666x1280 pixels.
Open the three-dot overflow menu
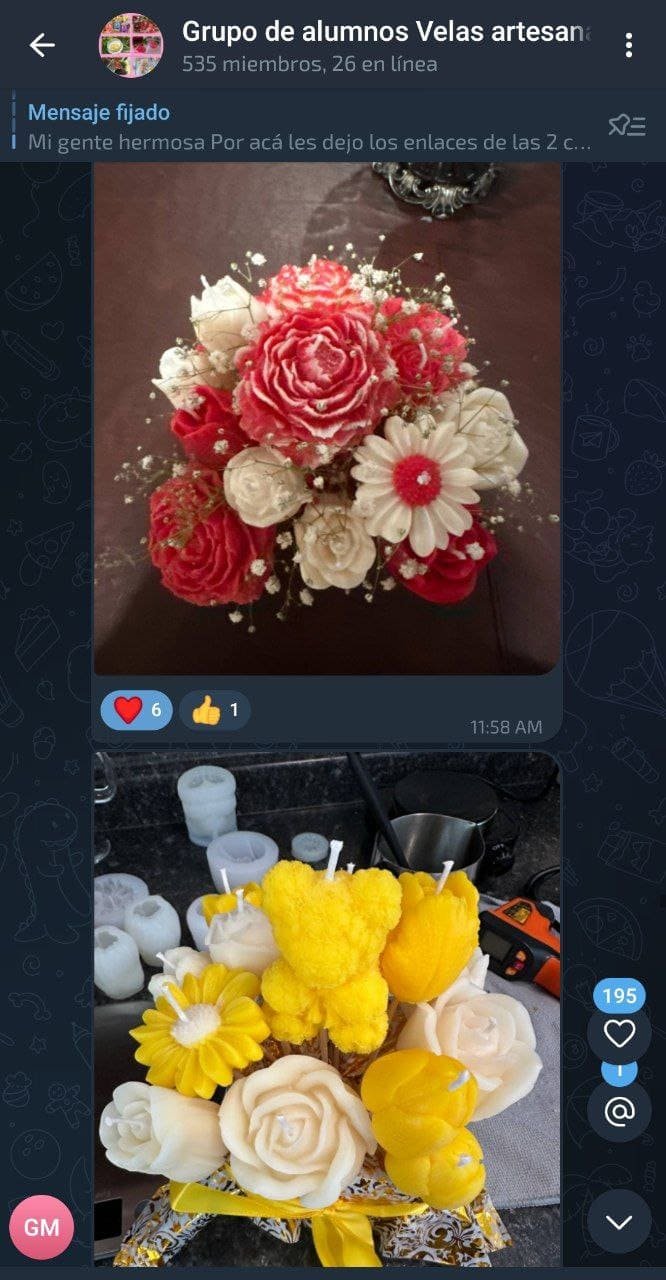[628, 45]
